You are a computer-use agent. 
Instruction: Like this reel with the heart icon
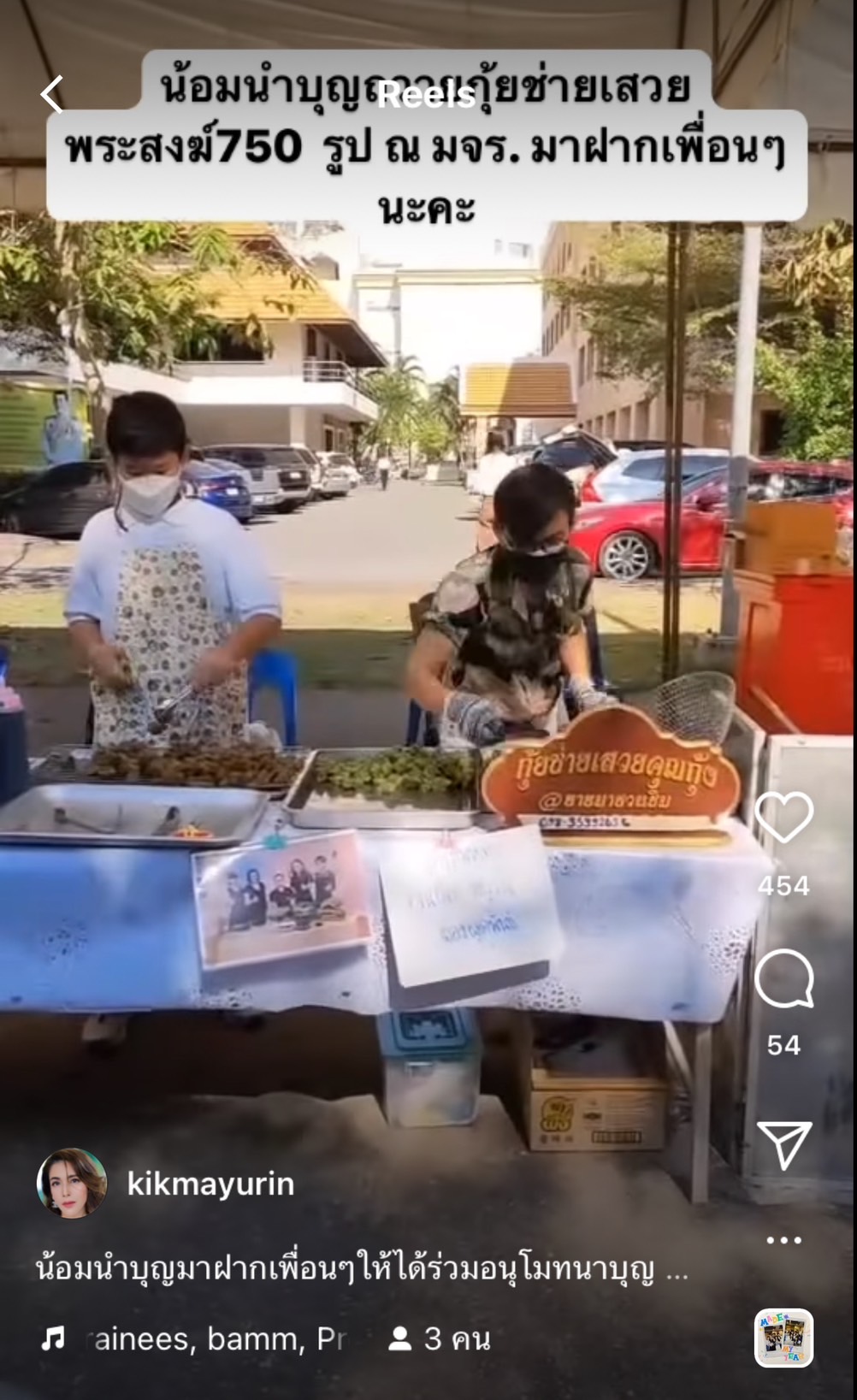point(783,818)
